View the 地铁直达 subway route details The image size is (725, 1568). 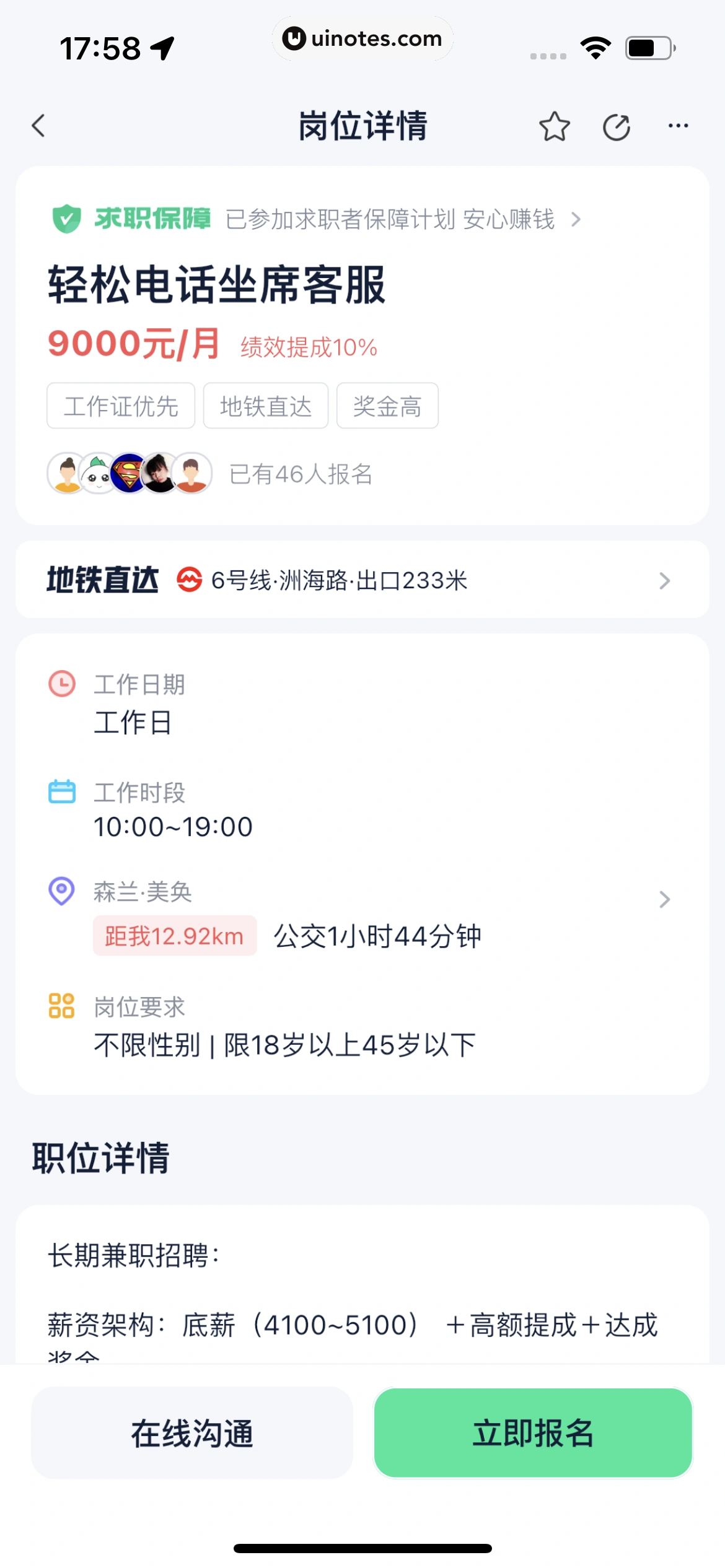click(x=362, y=580)
